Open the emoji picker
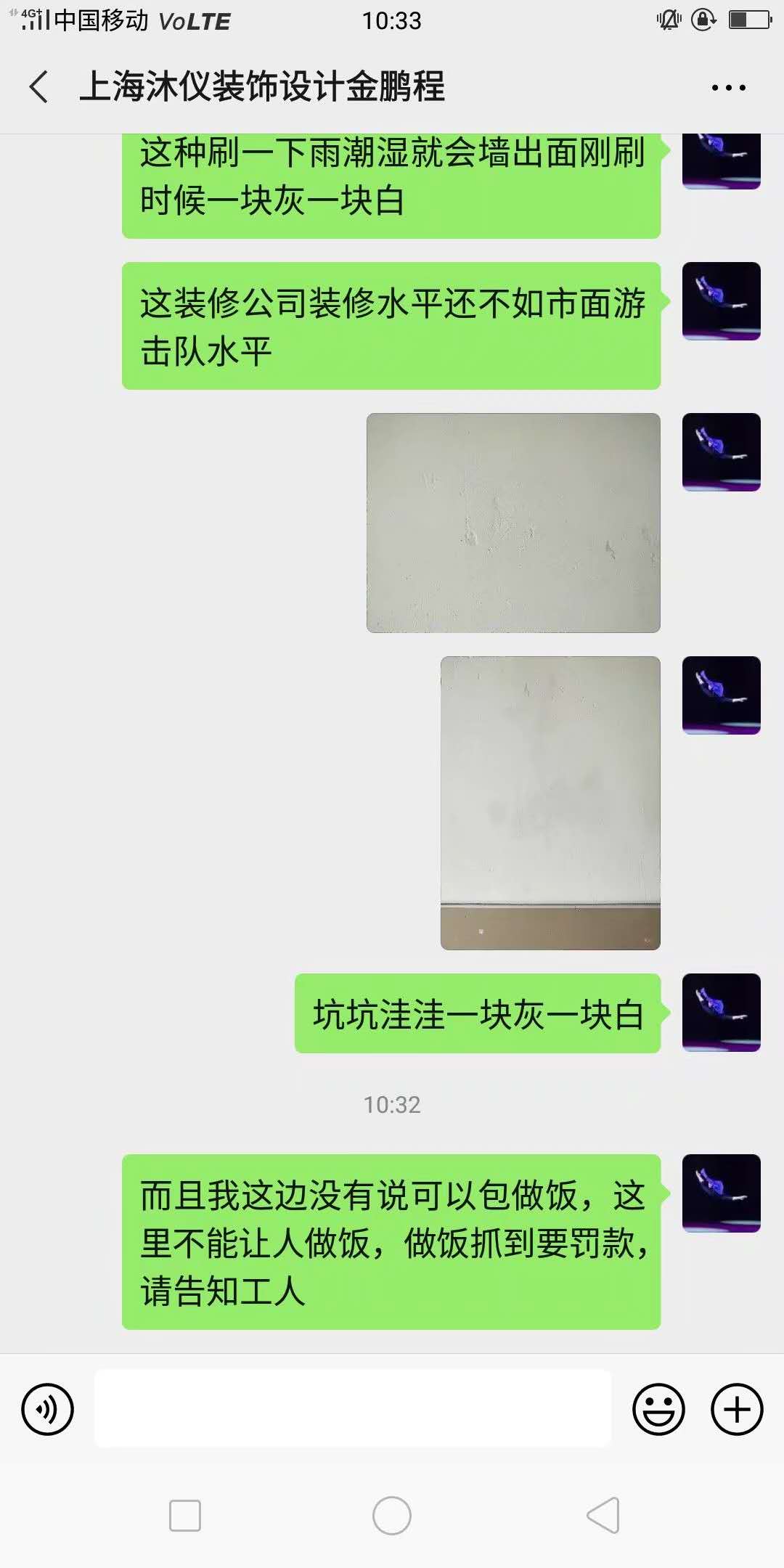 click(x=658, y=1409)
